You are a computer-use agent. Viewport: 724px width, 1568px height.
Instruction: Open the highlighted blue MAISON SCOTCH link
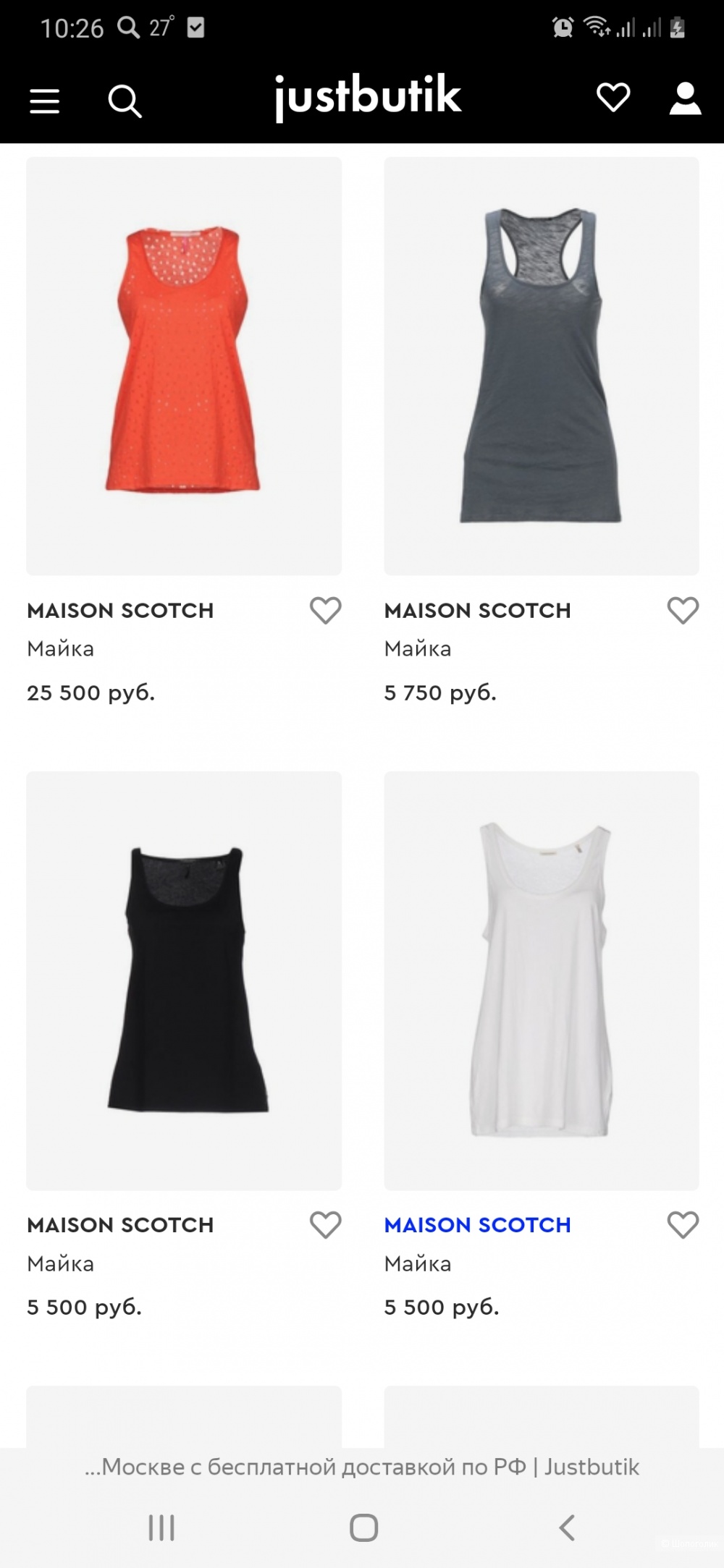477,1225
